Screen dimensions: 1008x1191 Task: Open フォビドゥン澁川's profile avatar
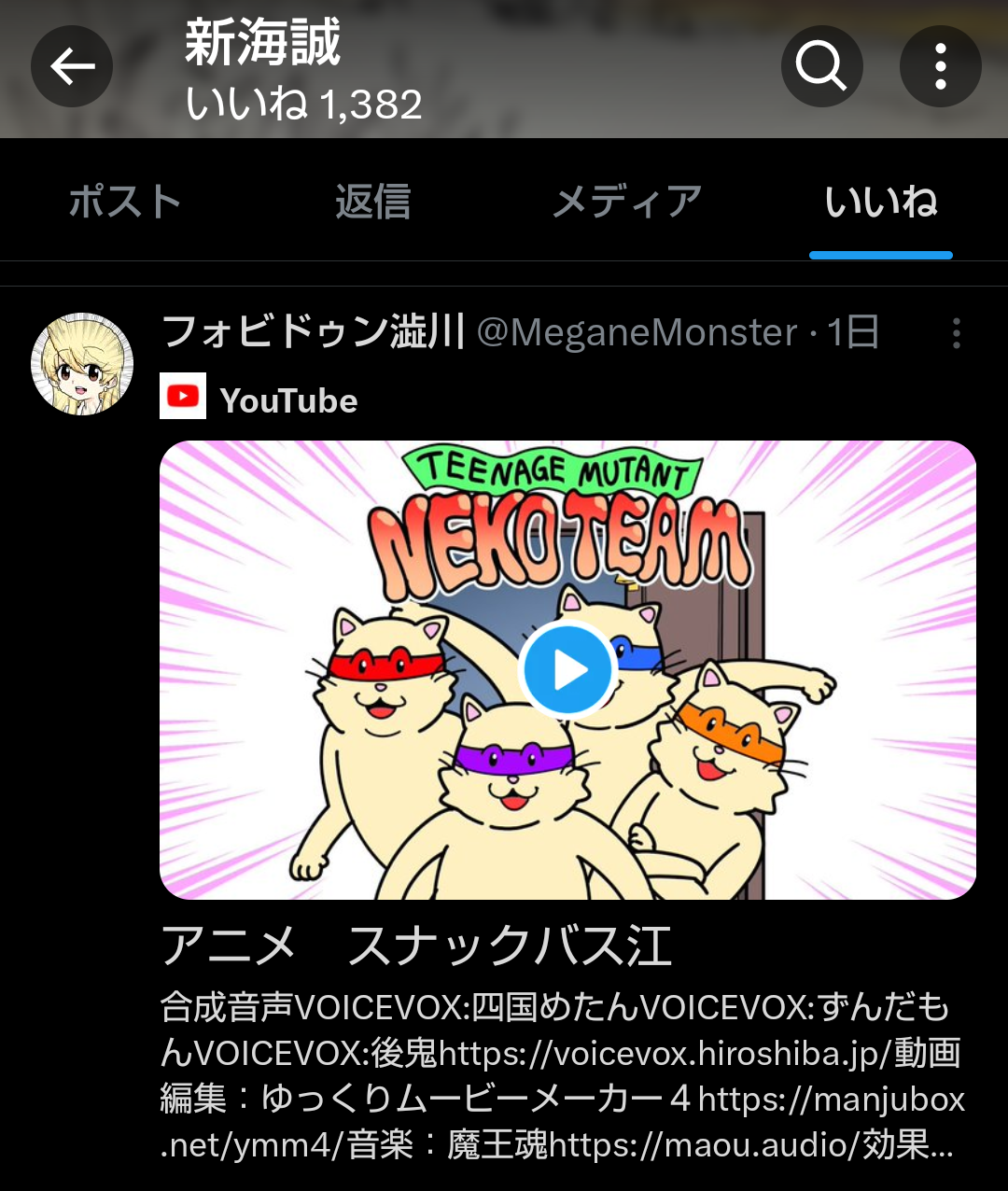(x=82, y=364)
